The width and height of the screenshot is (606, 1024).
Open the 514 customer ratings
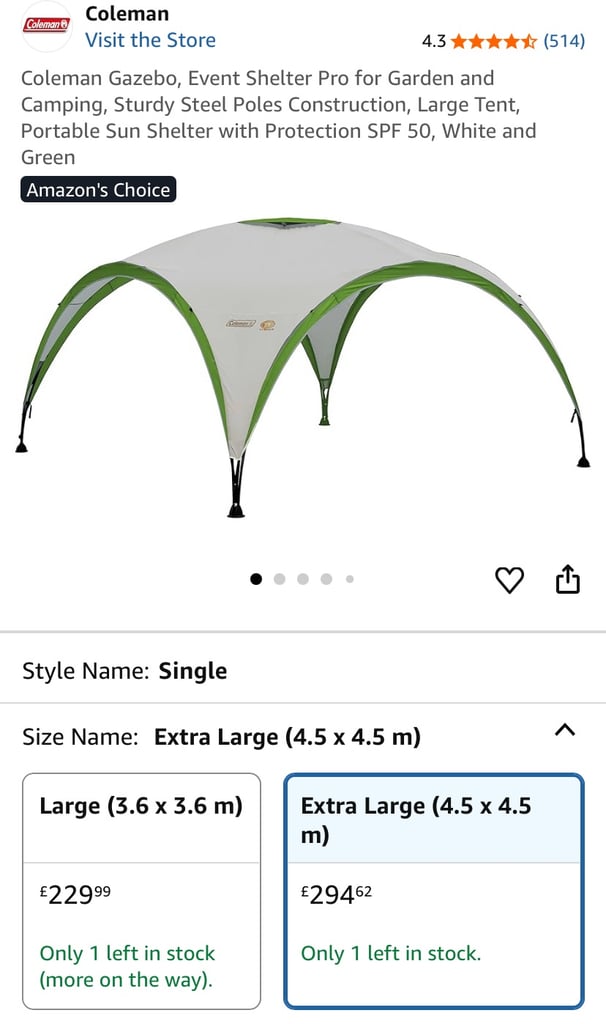pos(563,41)
